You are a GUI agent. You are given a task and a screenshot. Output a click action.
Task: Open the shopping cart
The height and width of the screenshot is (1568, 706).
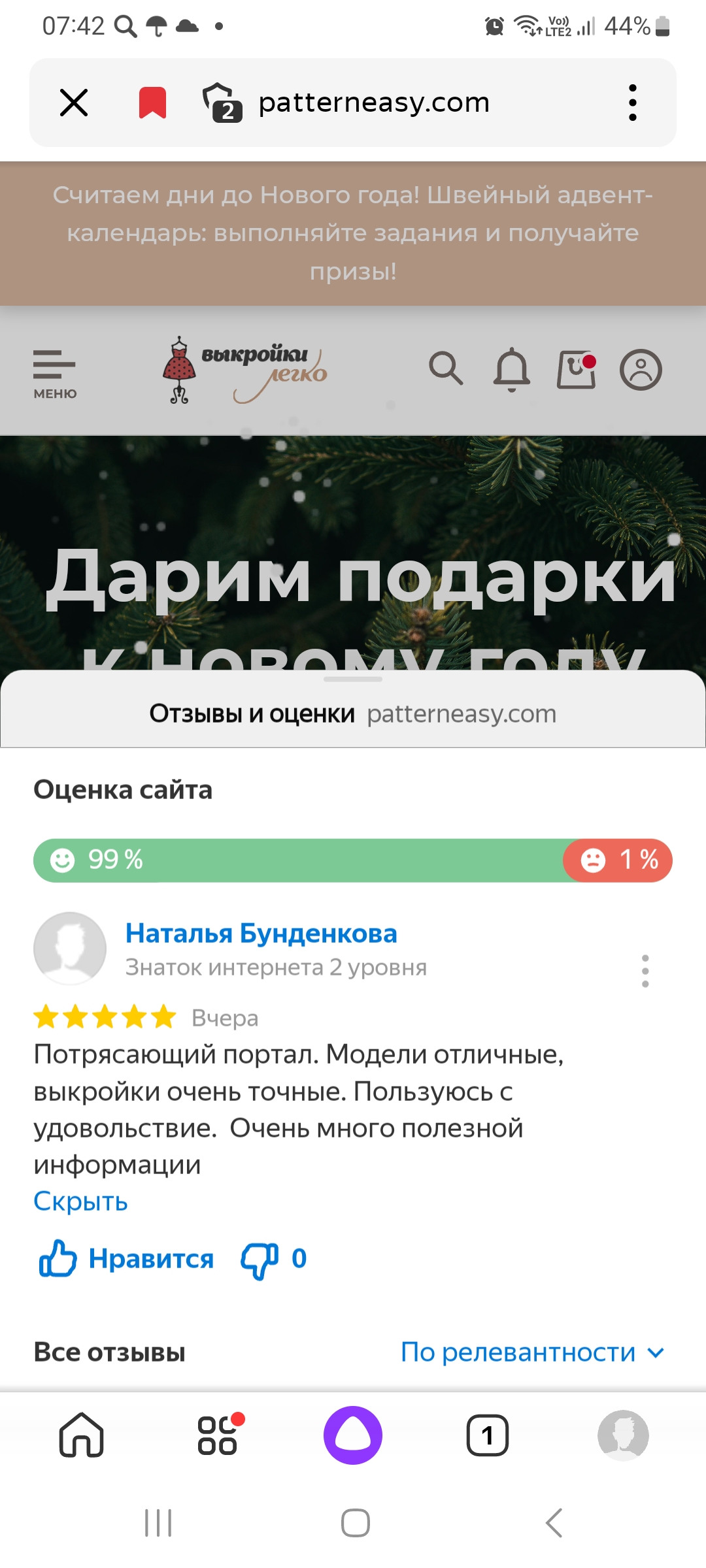click(577, 369)
